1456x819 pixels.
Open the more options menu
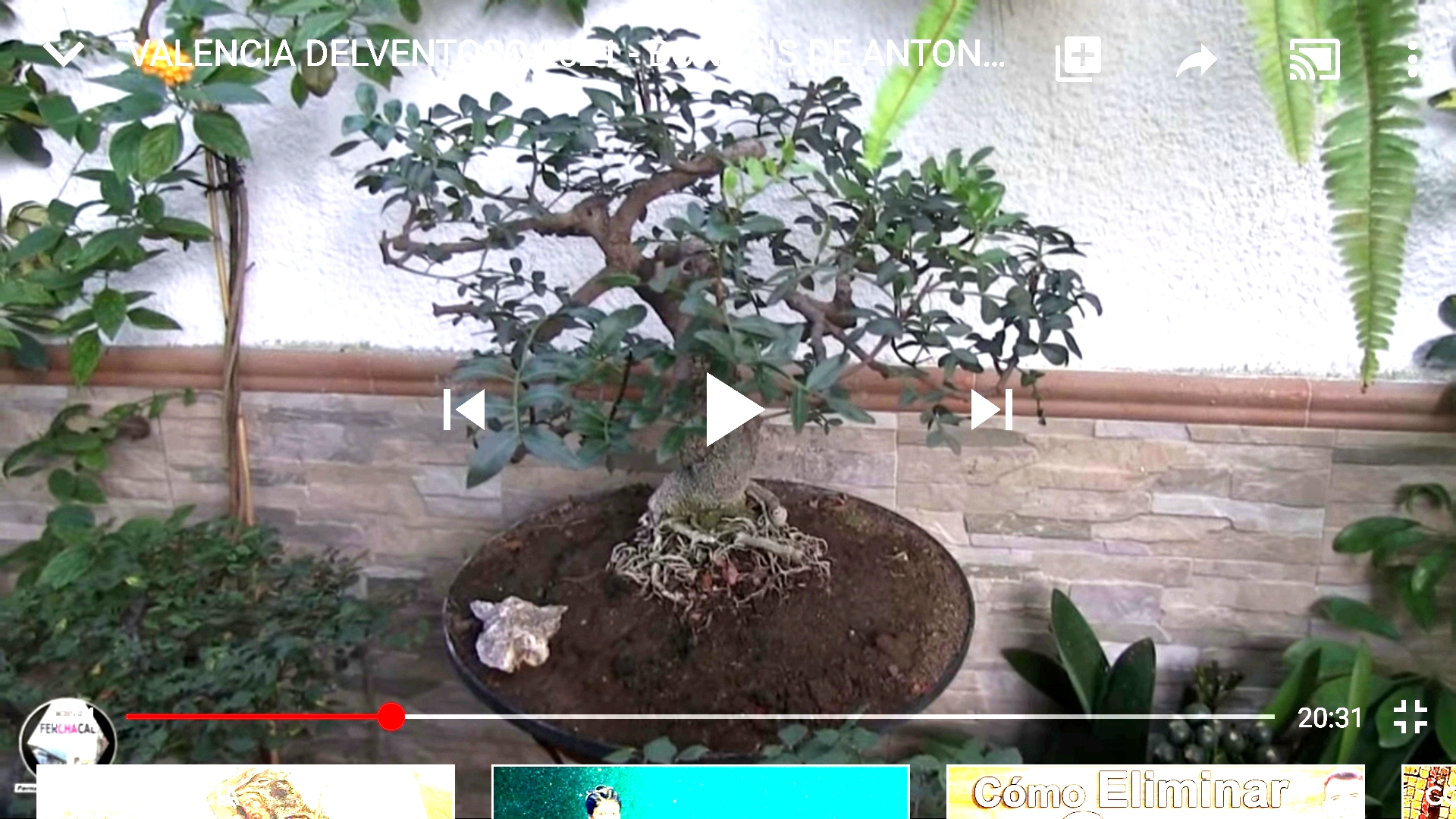1413,60
